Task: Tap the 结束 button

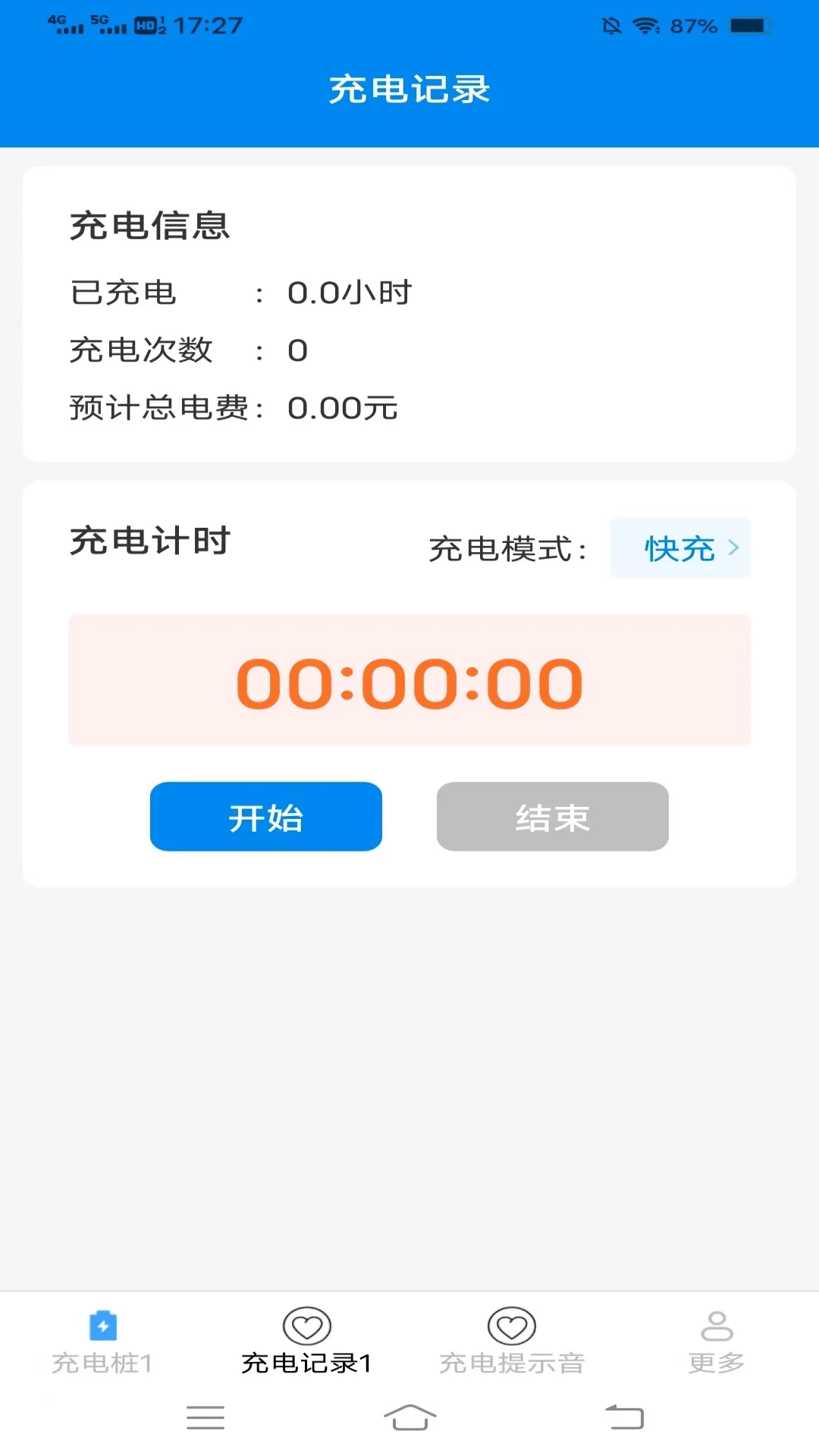Action: tap(552, 817)
